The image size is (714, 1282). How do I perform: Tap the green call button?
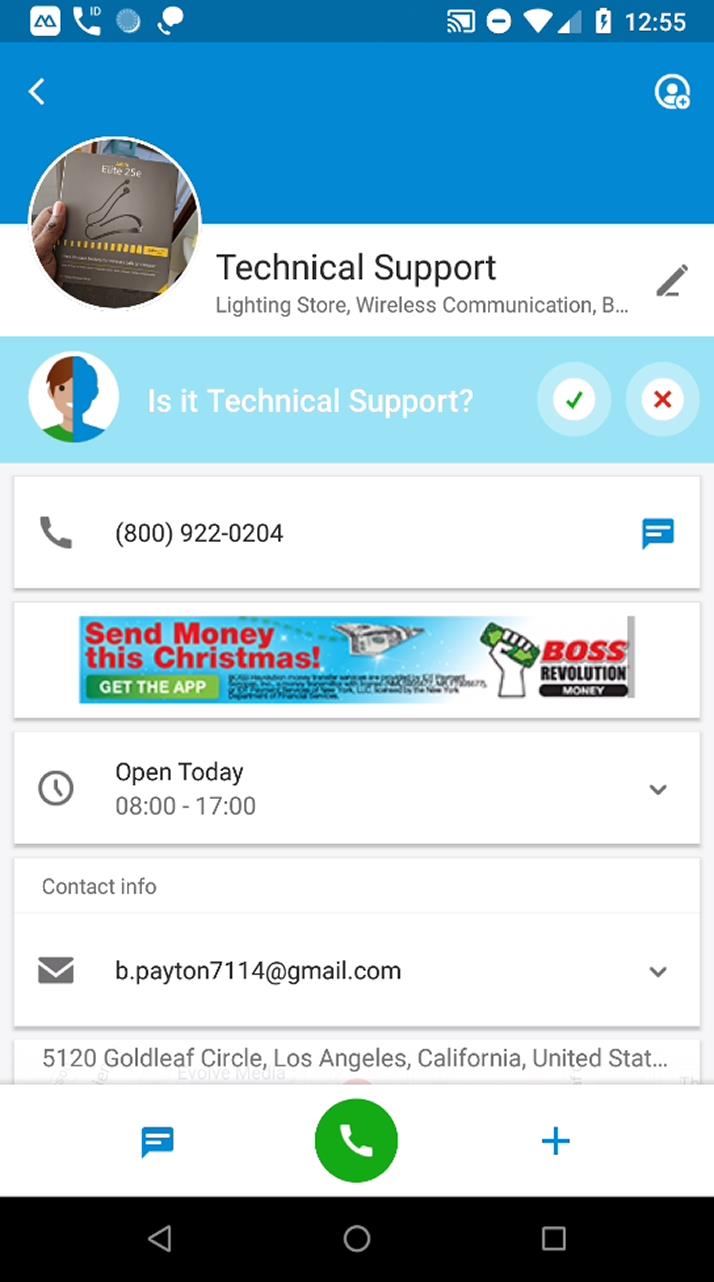(x=356, y=1141)
